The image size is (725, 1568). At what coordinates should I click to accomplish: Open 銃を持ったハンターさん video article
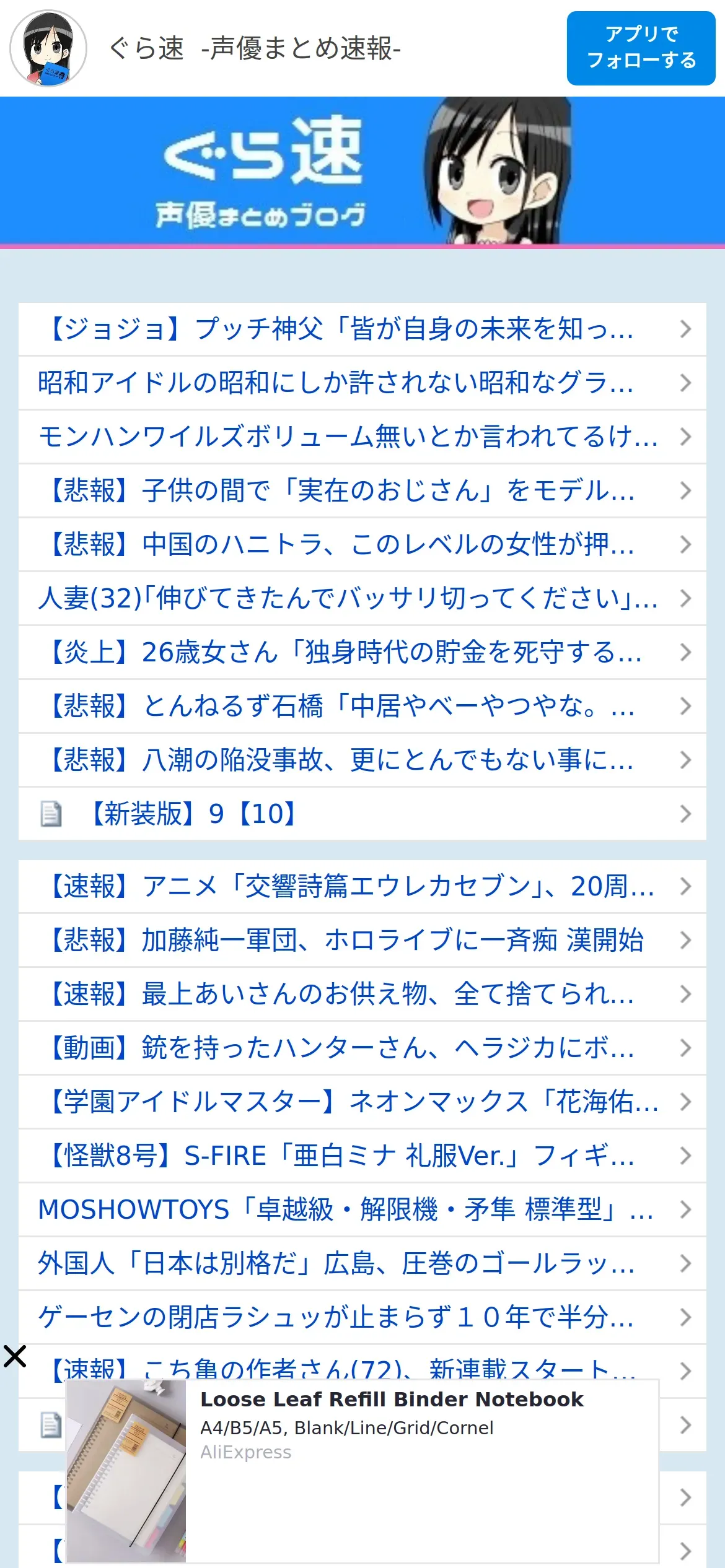point(362,1048)
